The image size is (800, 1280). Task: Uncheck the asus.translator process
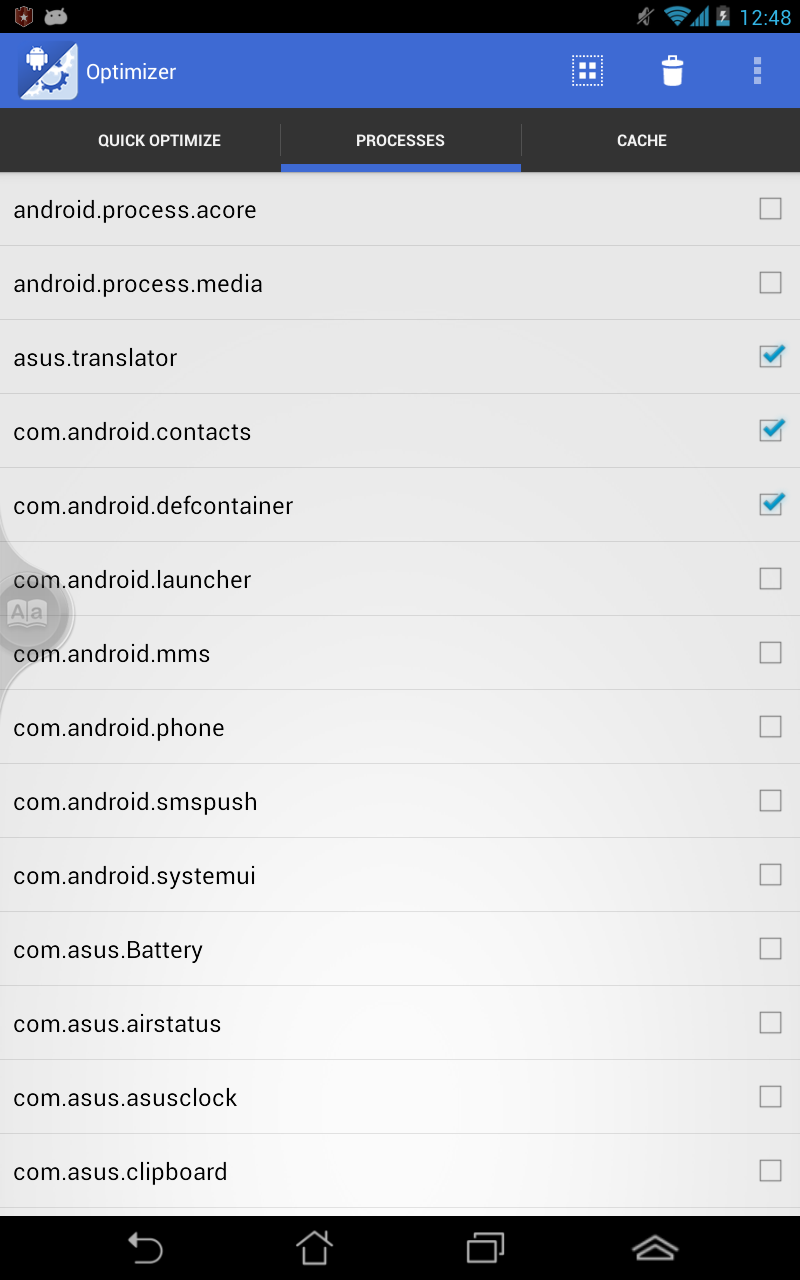[770, 356]
